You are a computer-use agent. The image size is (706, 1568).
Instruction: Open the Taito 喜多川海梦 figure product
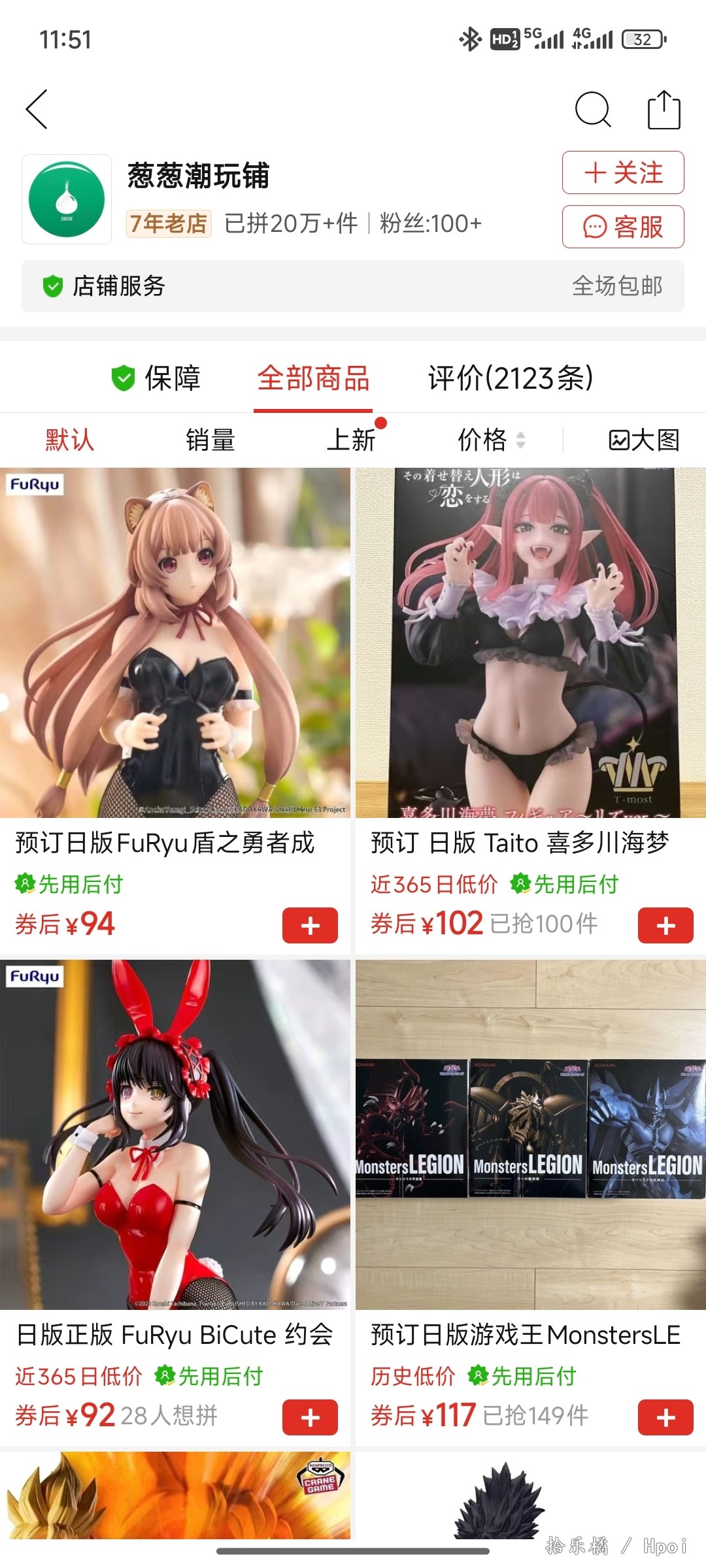530,643
